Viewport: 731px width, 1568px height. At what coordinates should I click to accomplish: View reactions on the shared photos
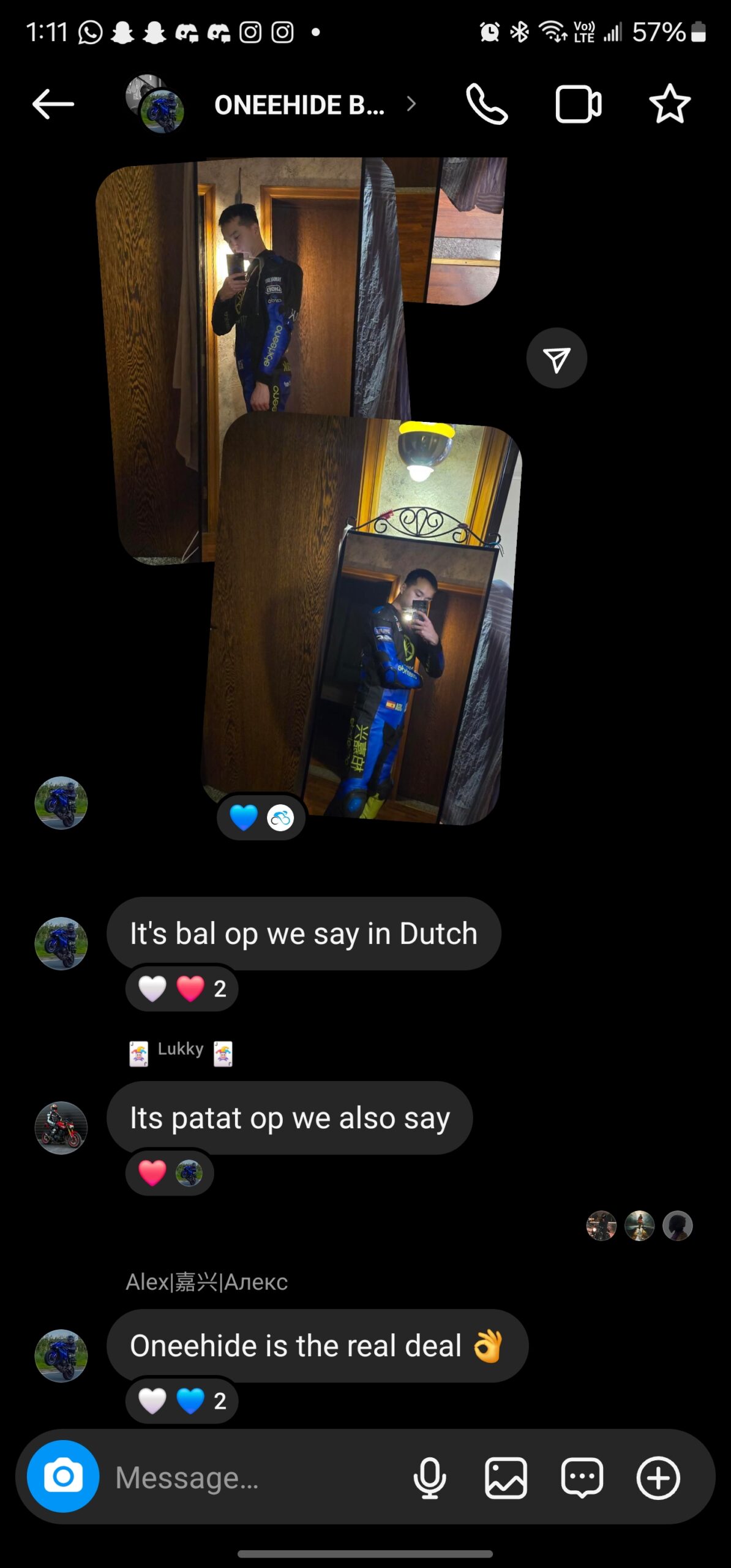coord(261,818)
